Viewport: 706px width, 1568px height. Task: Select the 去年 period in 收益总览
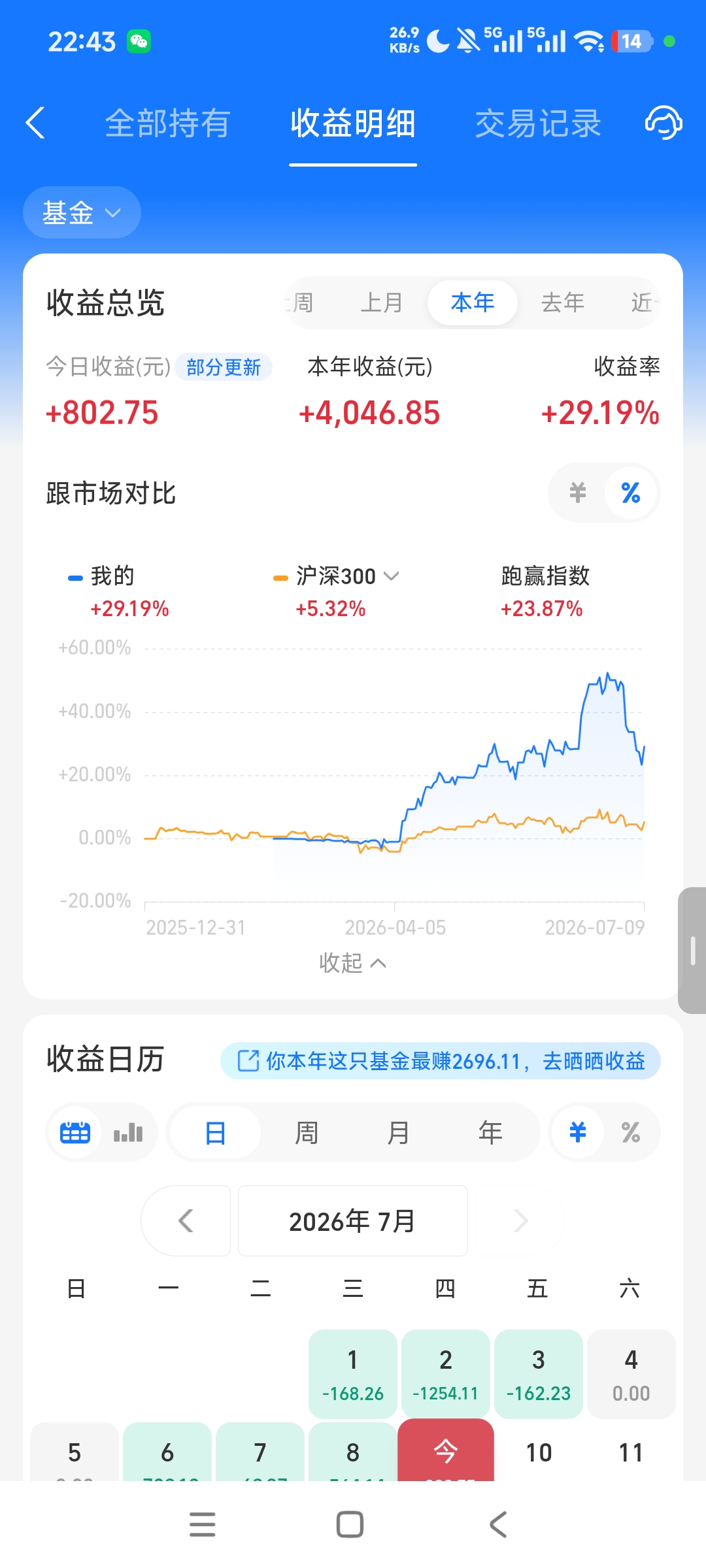coord(562,302)
